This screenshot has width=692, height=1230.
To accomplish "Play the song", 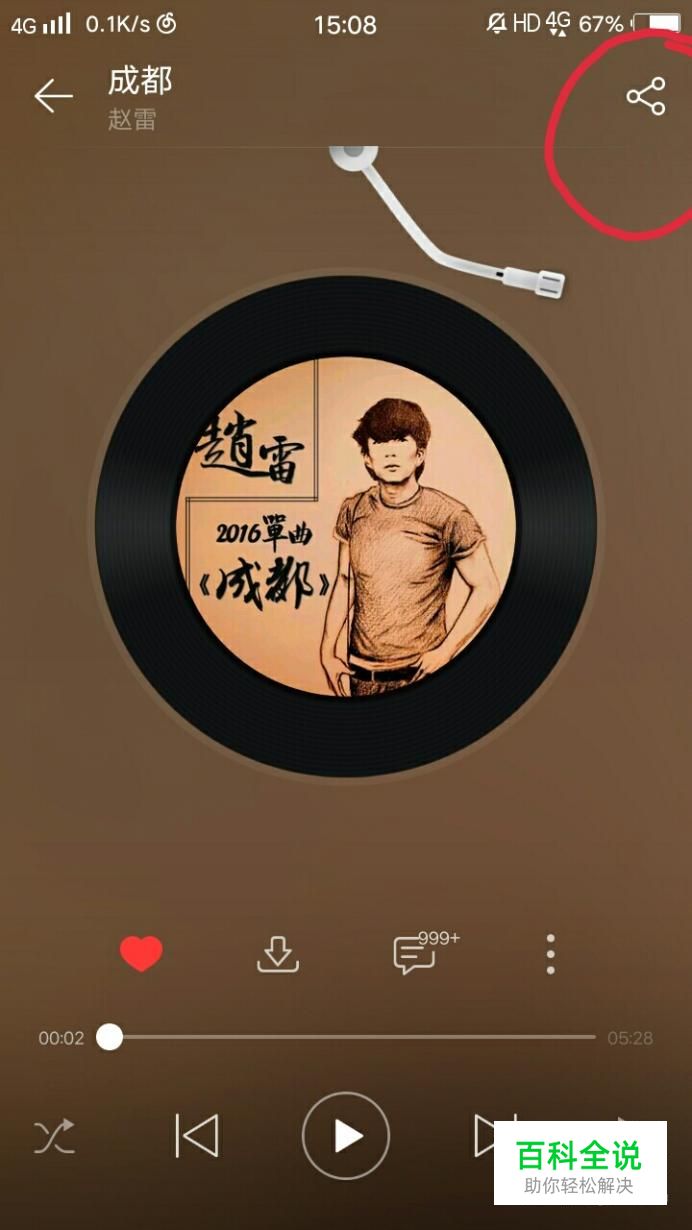I will (346, 1136).
